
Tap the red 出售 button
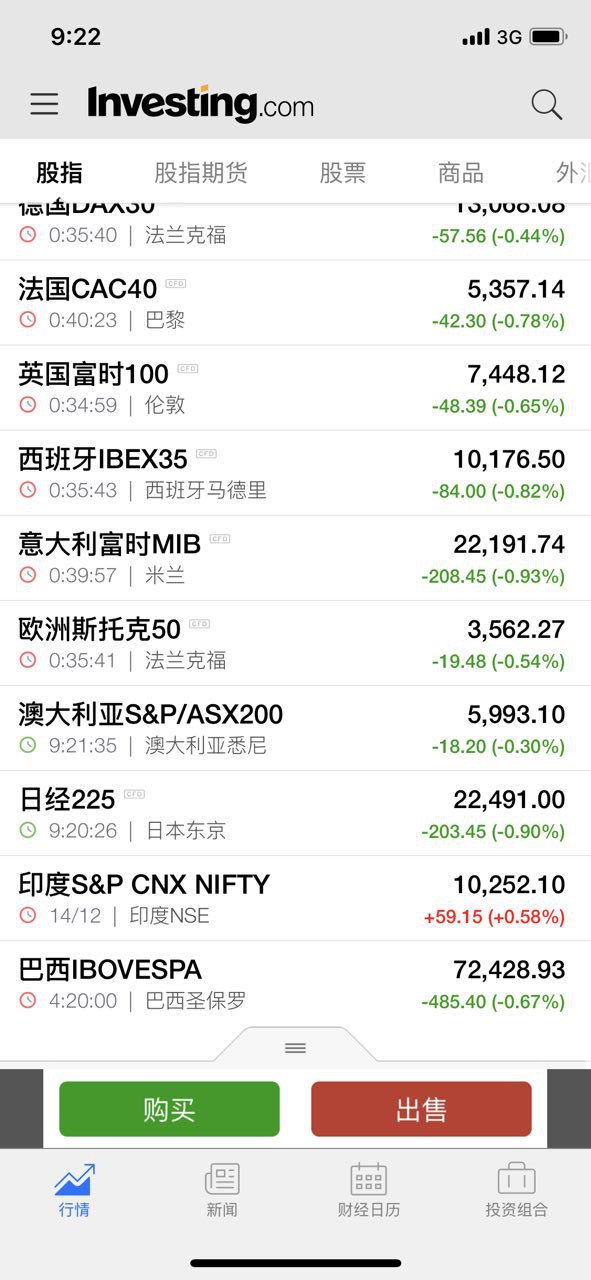(421, 1109)
